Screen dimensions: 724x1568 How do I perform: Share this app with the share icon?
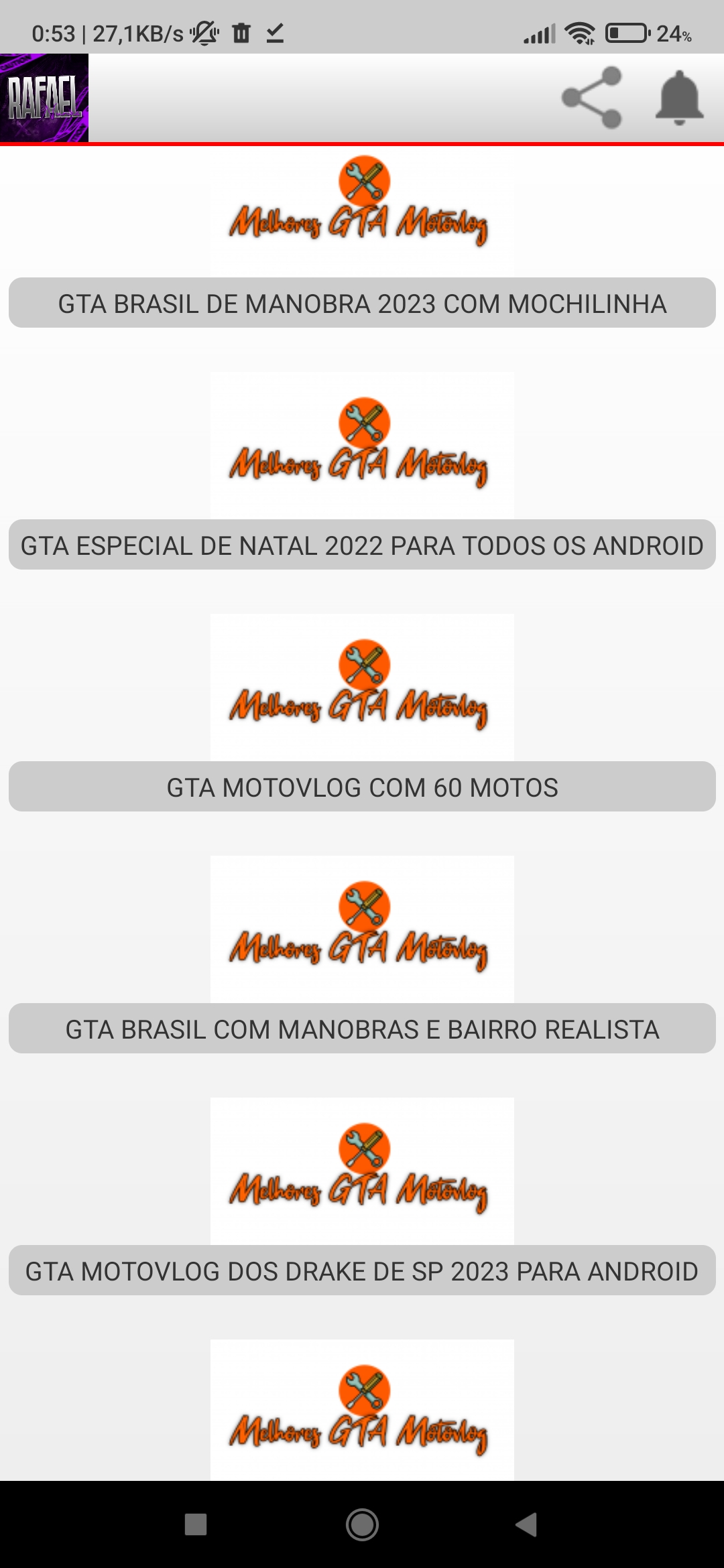click(x=592, y=98)
